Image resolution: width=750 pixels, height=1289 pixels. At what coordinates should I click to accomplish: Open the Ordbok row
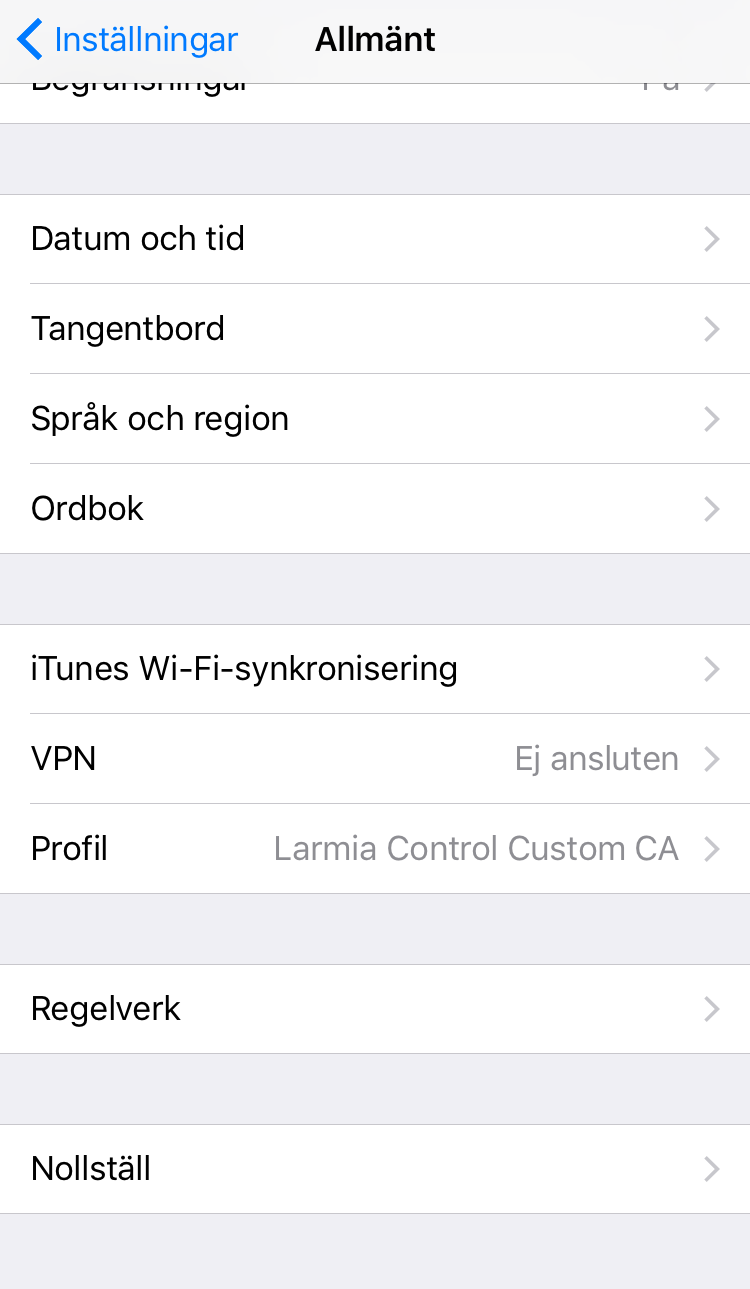(x=375, y=509)
